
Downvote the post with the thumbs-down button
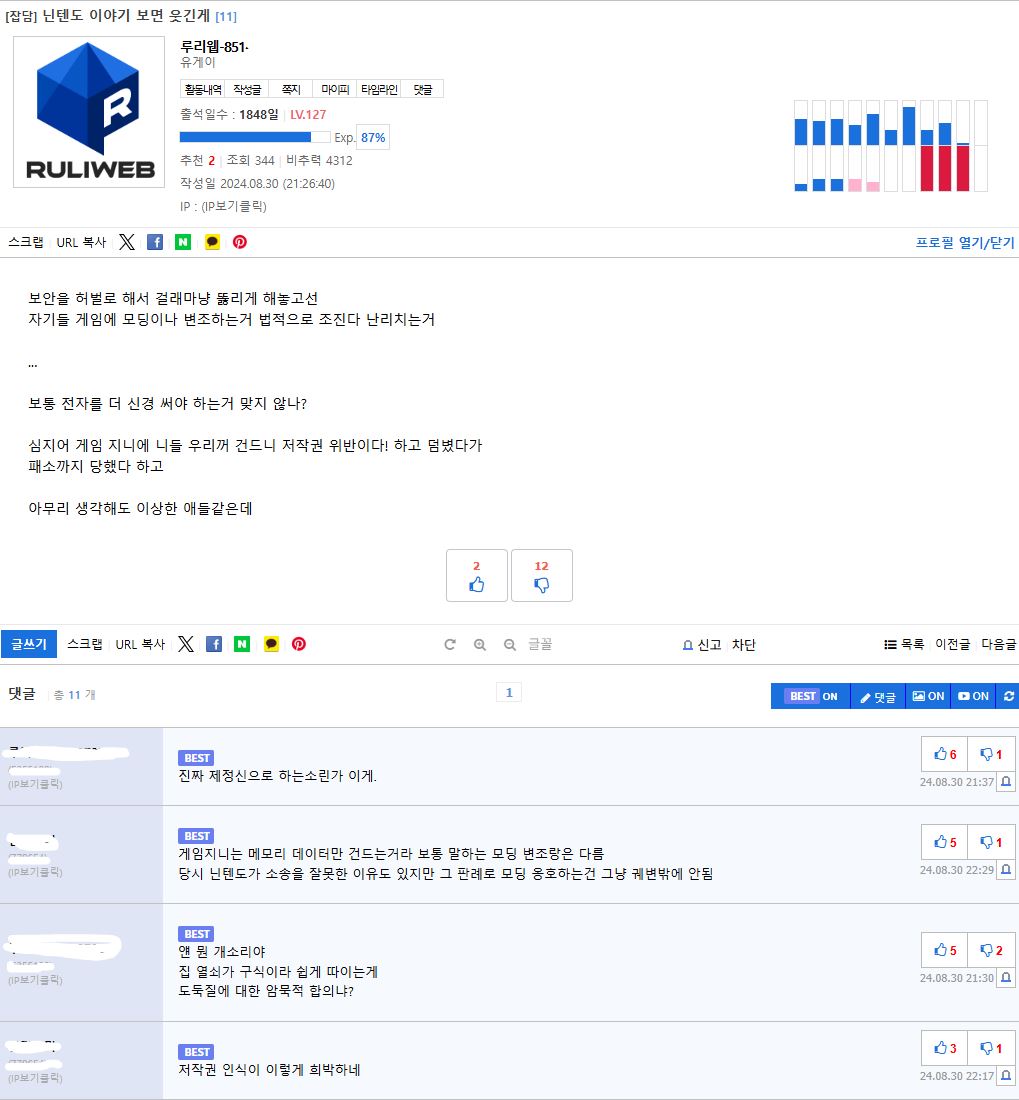click(541, 576)
